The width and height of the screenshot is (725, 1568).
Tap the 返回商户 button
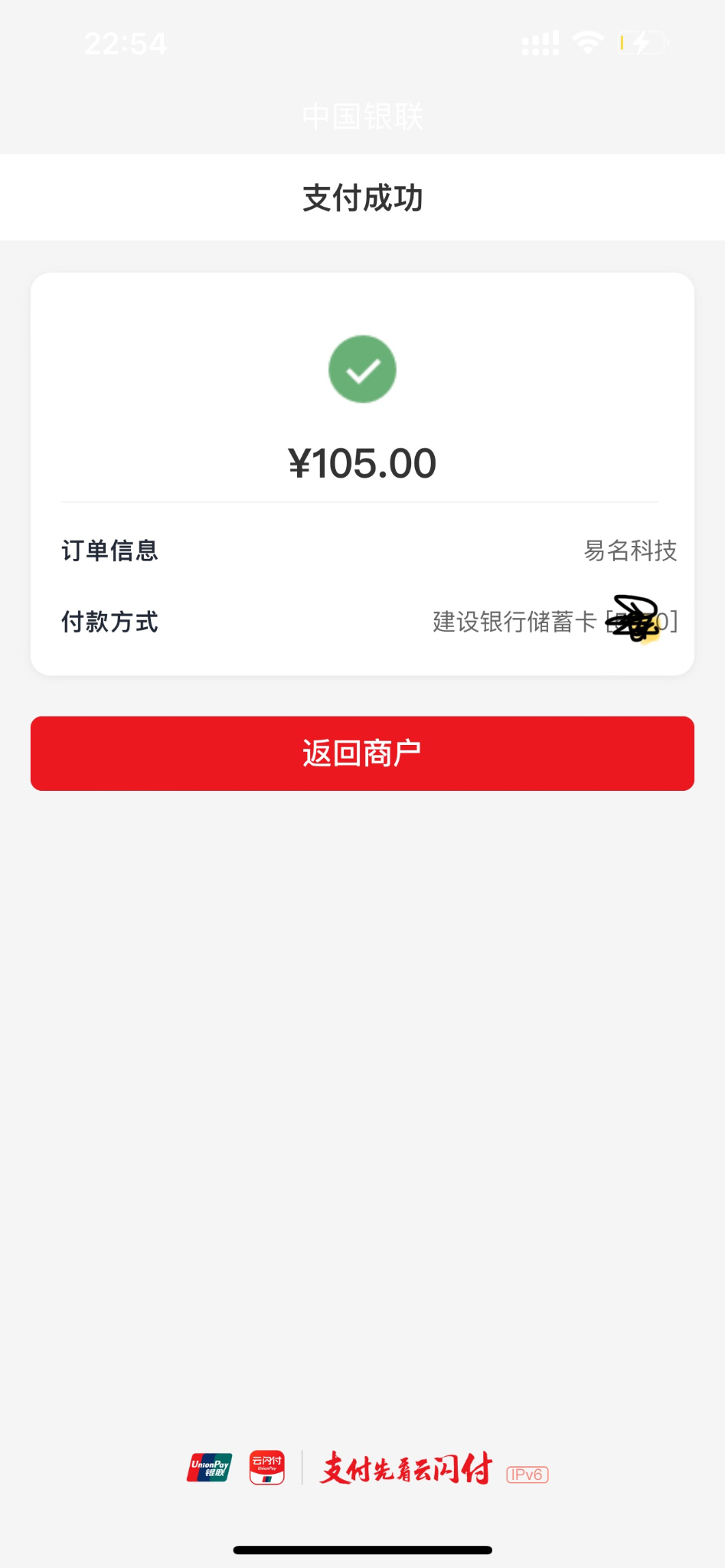pos(362,753)
